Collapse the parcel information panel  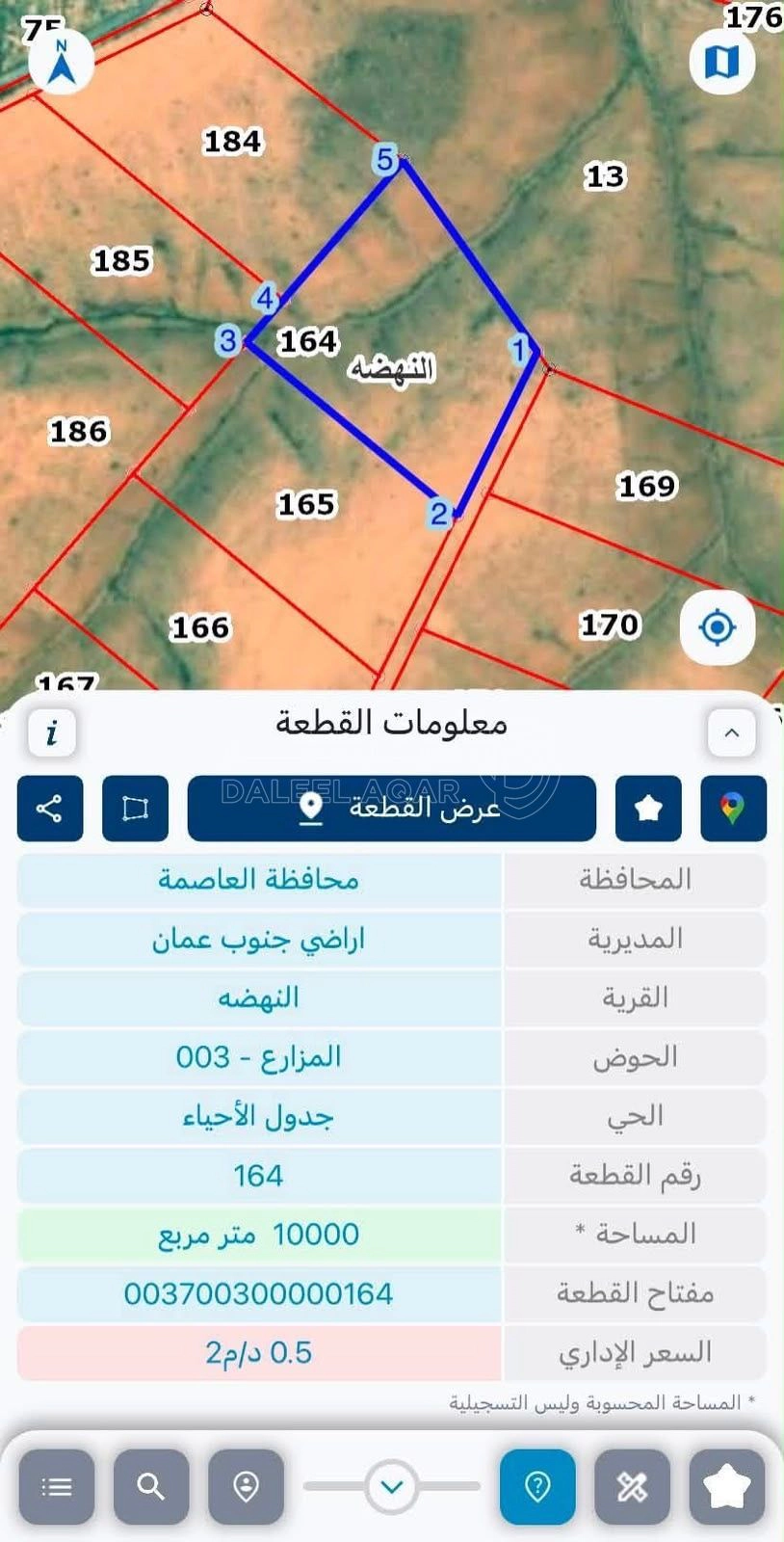point(731,733)
